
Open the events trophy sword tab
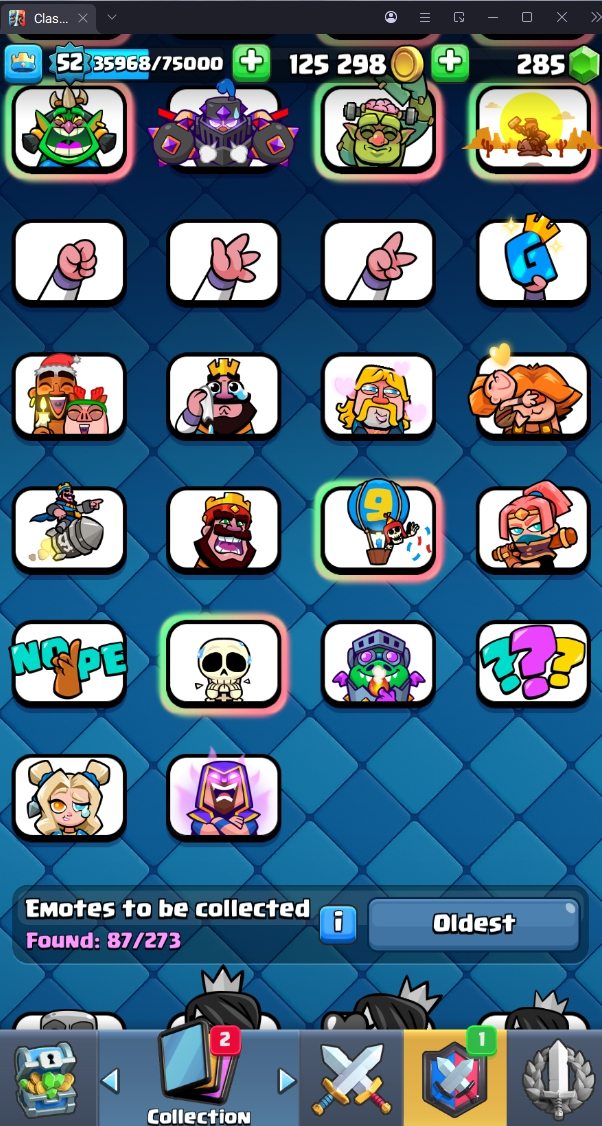point(553,1078)
